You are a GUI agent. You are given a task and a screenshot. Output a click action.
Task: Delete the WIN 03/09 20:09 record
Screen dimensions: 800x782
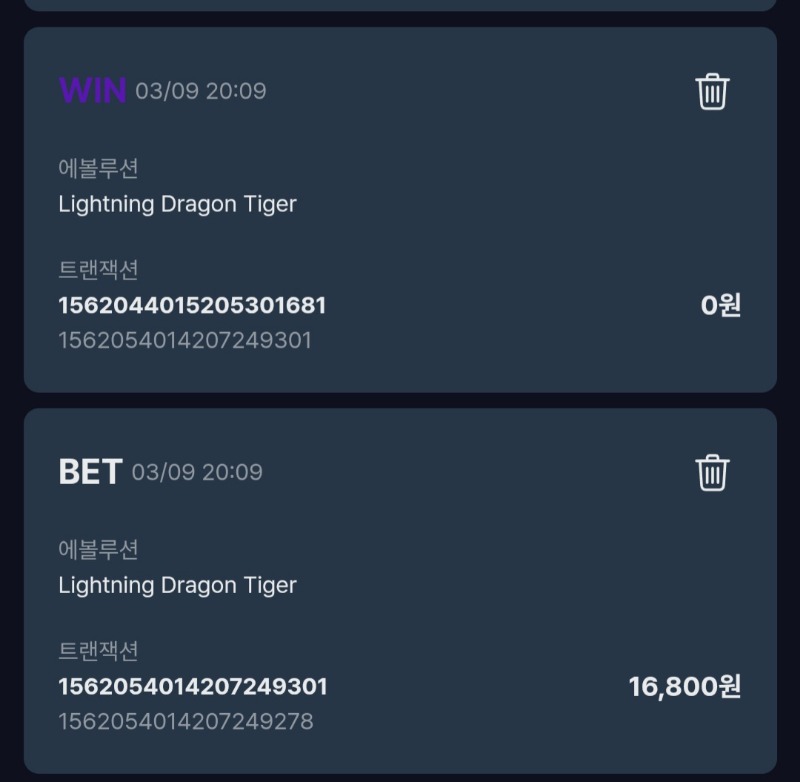712,91
